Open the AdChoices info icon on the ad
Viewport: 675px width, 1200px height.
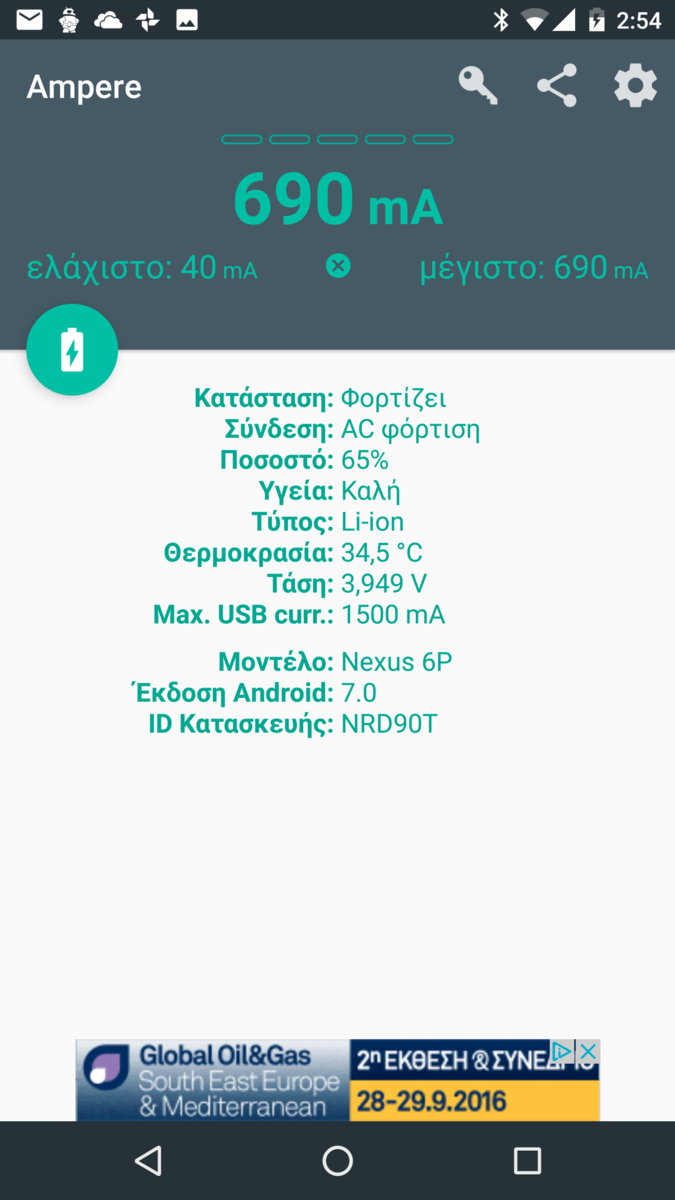pyautogui.click(x=564, y=1052)
